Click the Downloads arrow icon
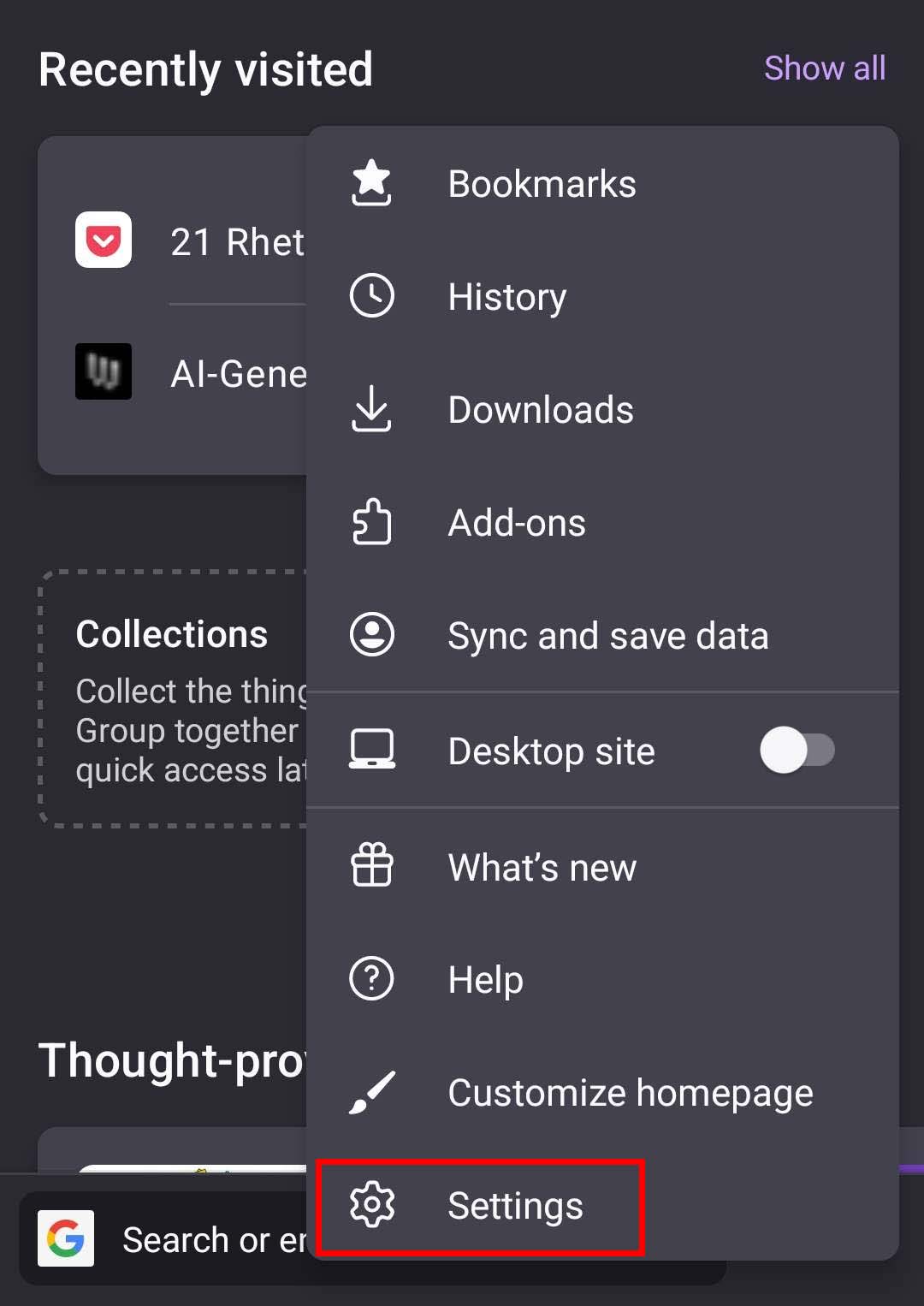Image resolution: width=924 pixels, height=1306 pixels. [x=372, y=410]
